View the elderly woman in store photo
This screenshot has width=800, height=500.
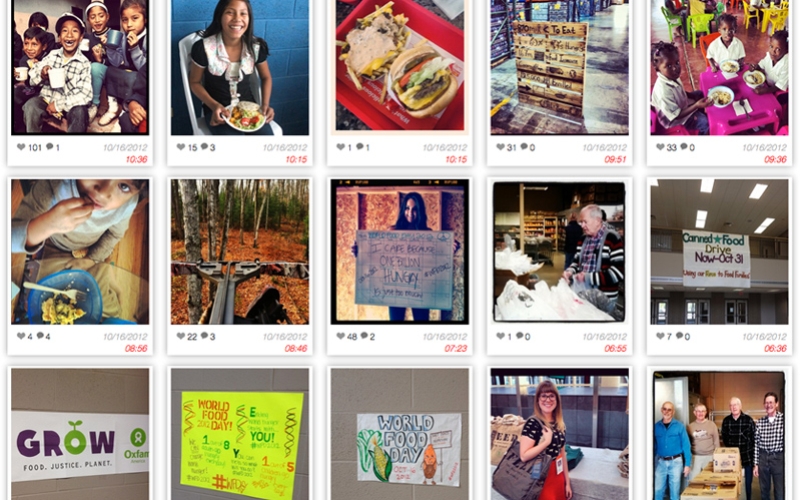tap(559, 251)
